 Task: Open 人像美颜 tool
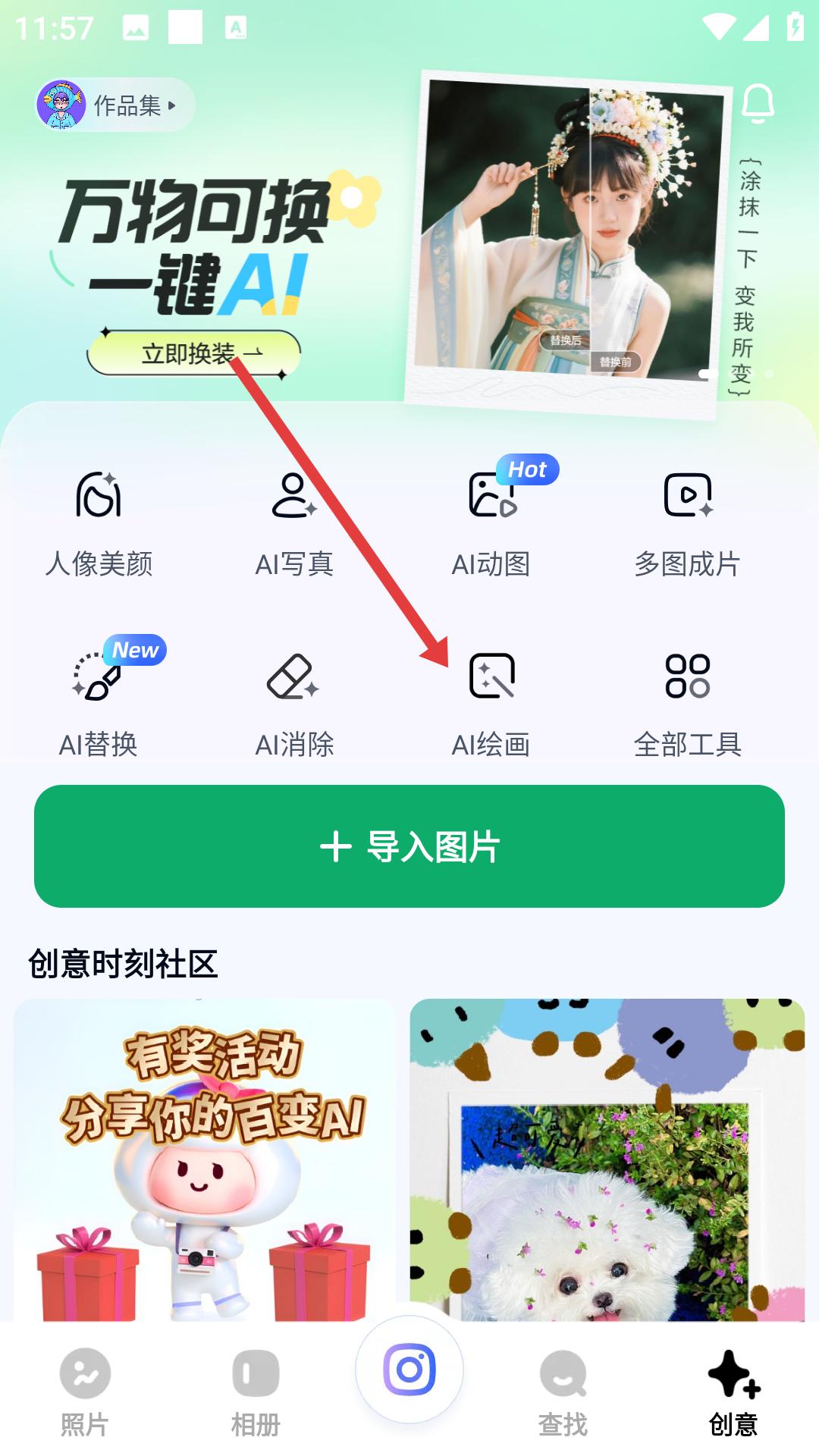tap(99, 523)
